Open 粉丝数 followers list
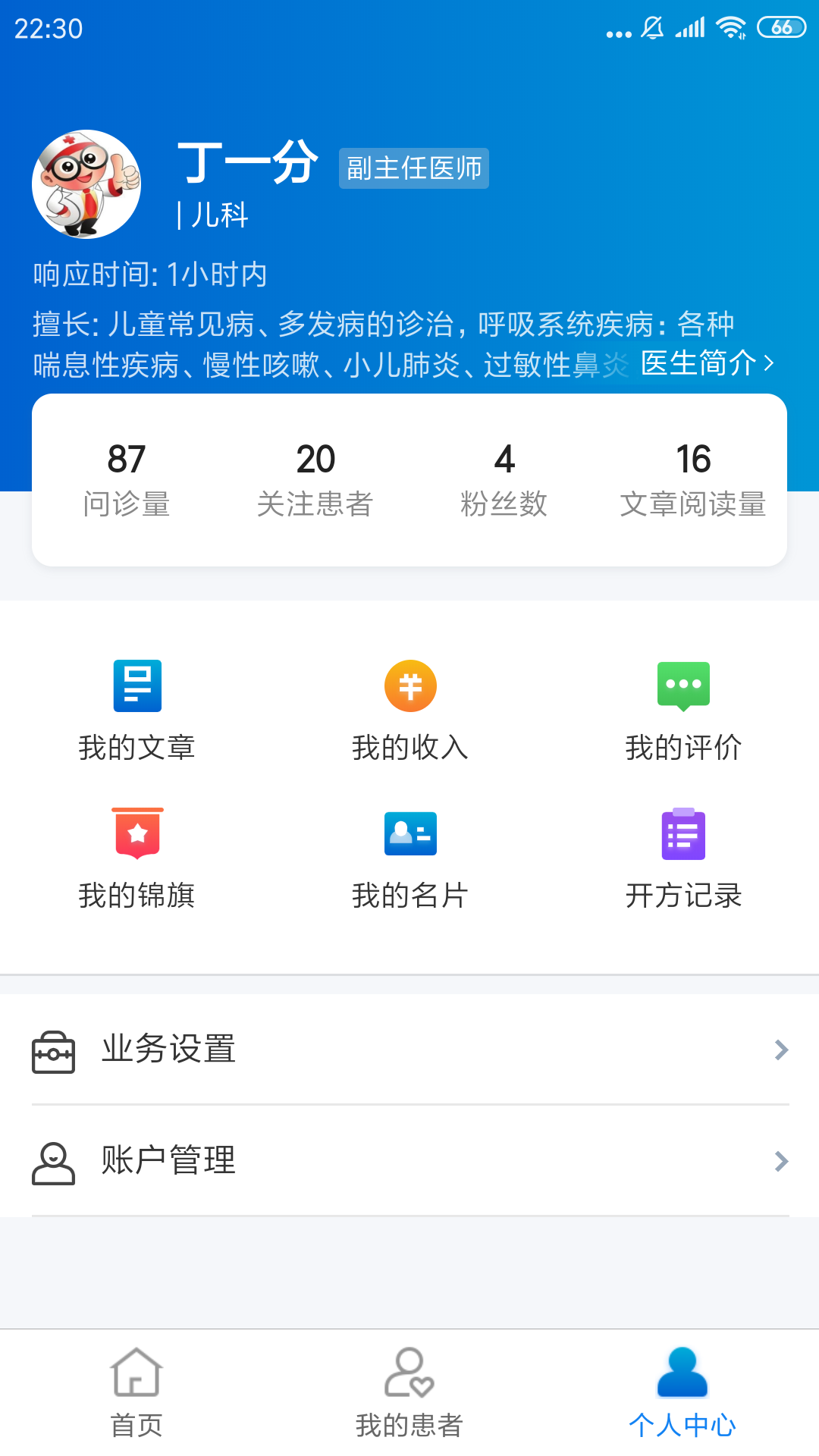This screenshot has height=1456, width=819. (504, 480)
